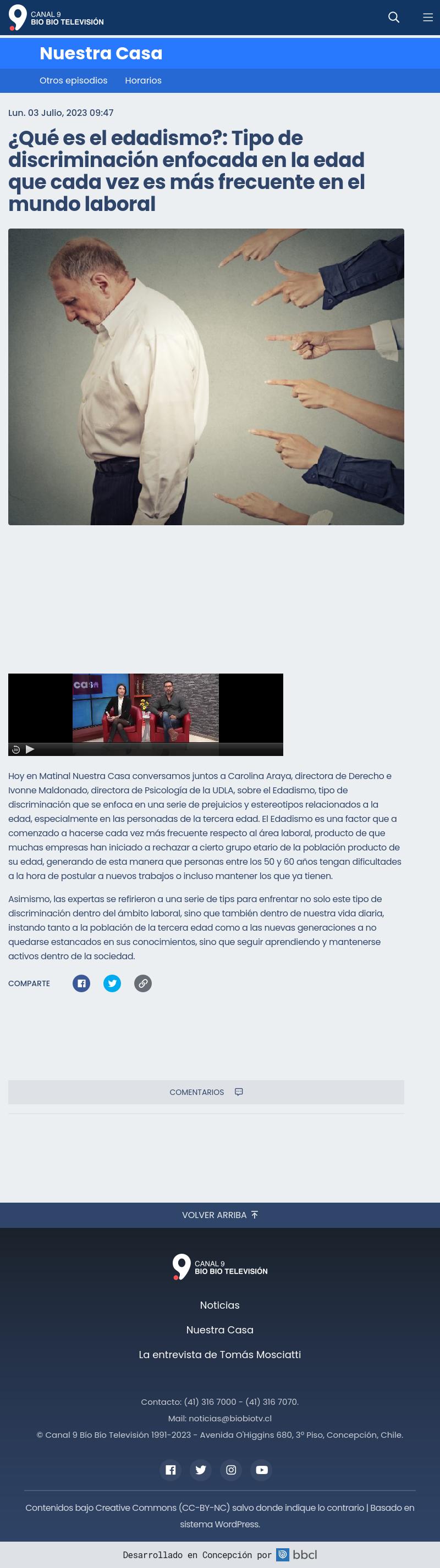
Task: Open Otros episodios tab
Action: [73, 80]
